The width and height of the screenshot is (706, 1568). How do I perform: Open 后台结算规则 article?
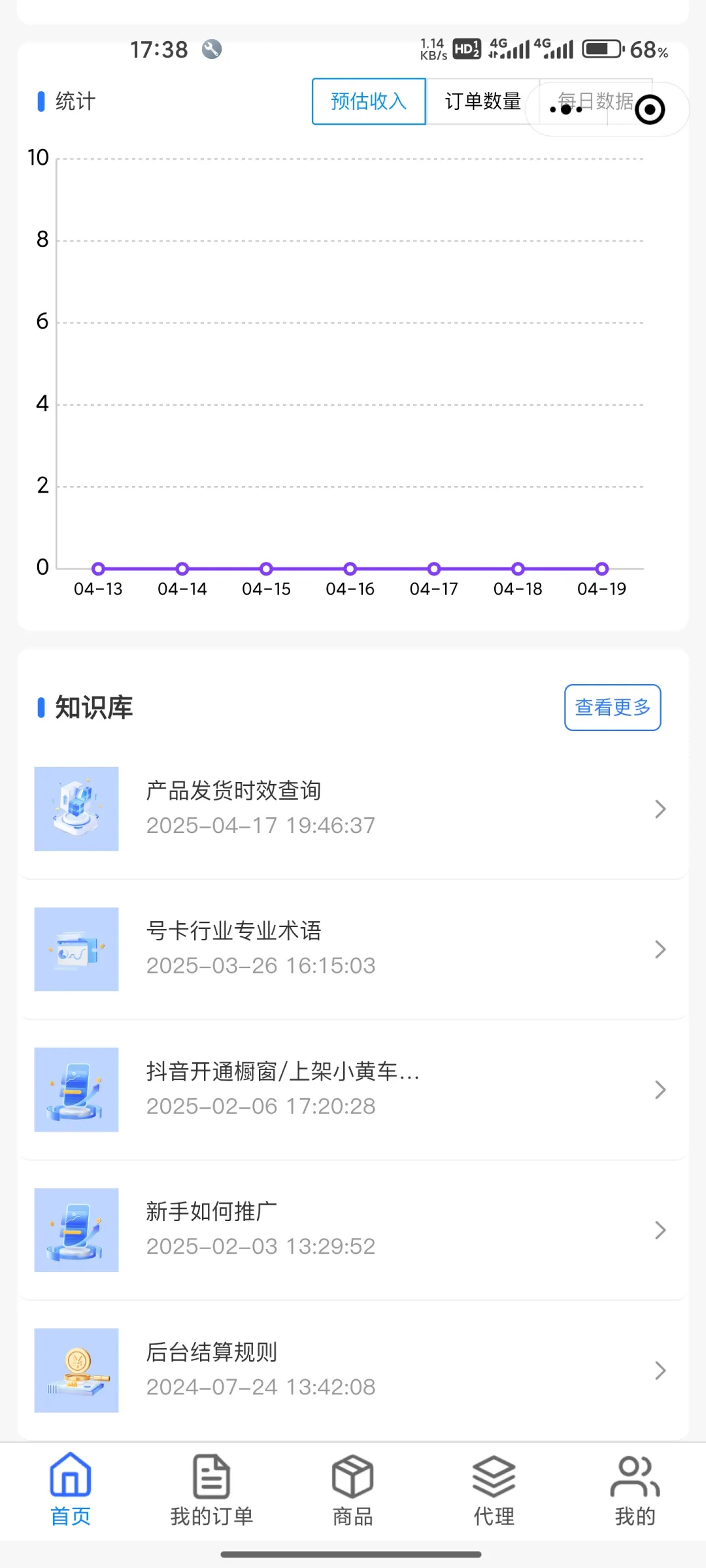tap(353, 1371)
